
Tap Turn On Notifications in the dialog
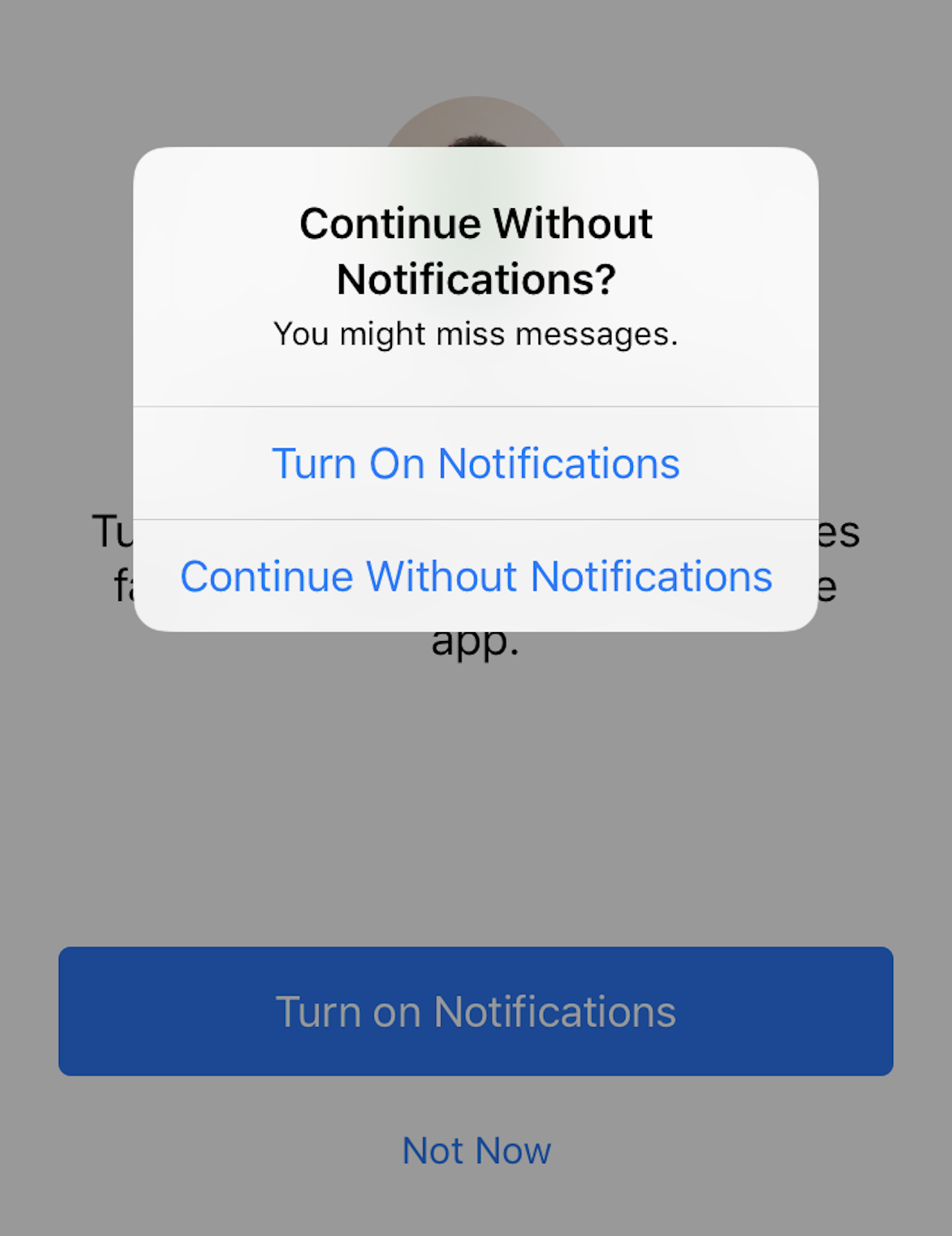coord(476,463)
